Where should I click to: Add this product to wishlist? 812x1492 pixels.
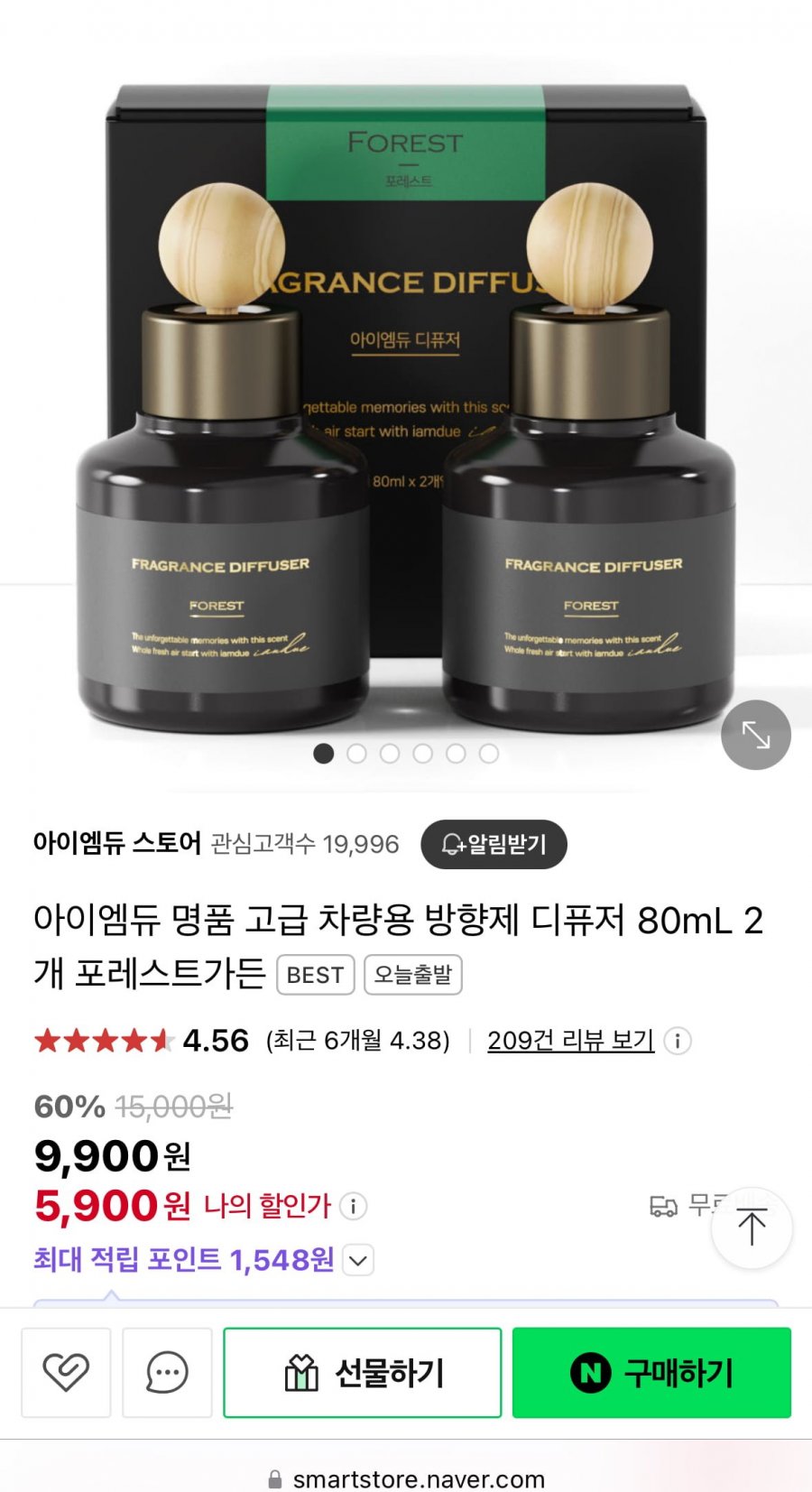point(66,1372)
